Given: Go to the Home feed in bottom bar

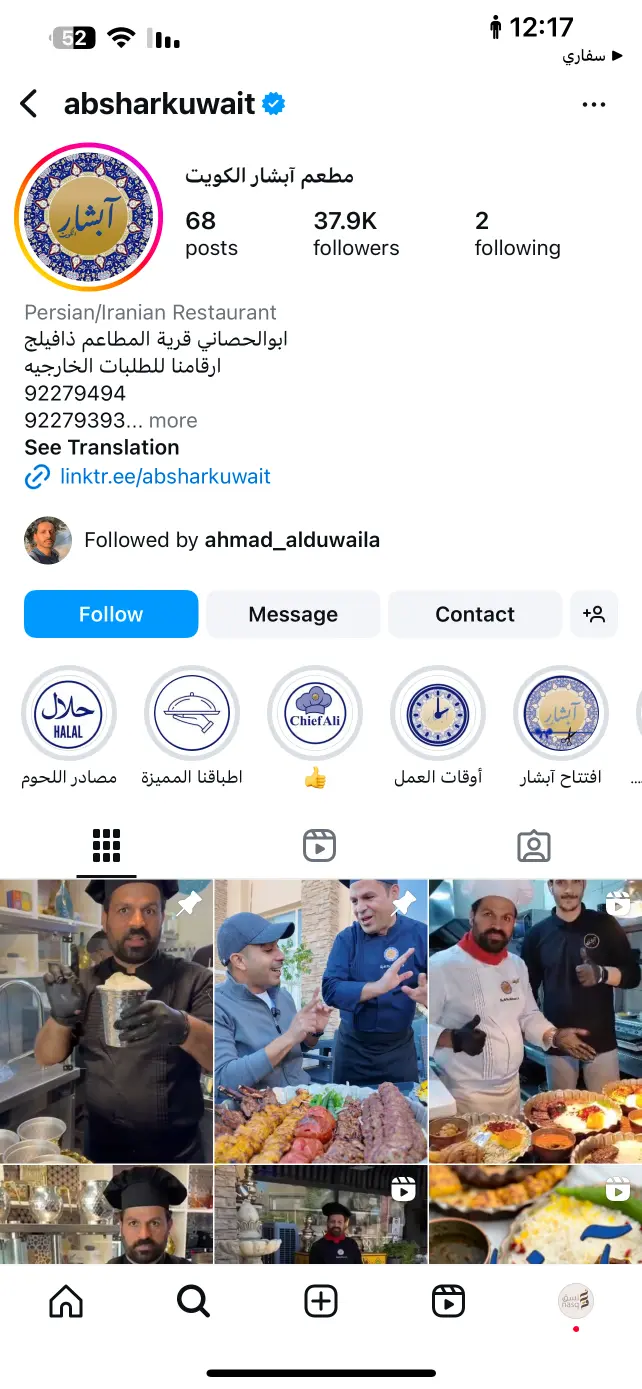Looking at the screenshot, I should [66, 1301].
